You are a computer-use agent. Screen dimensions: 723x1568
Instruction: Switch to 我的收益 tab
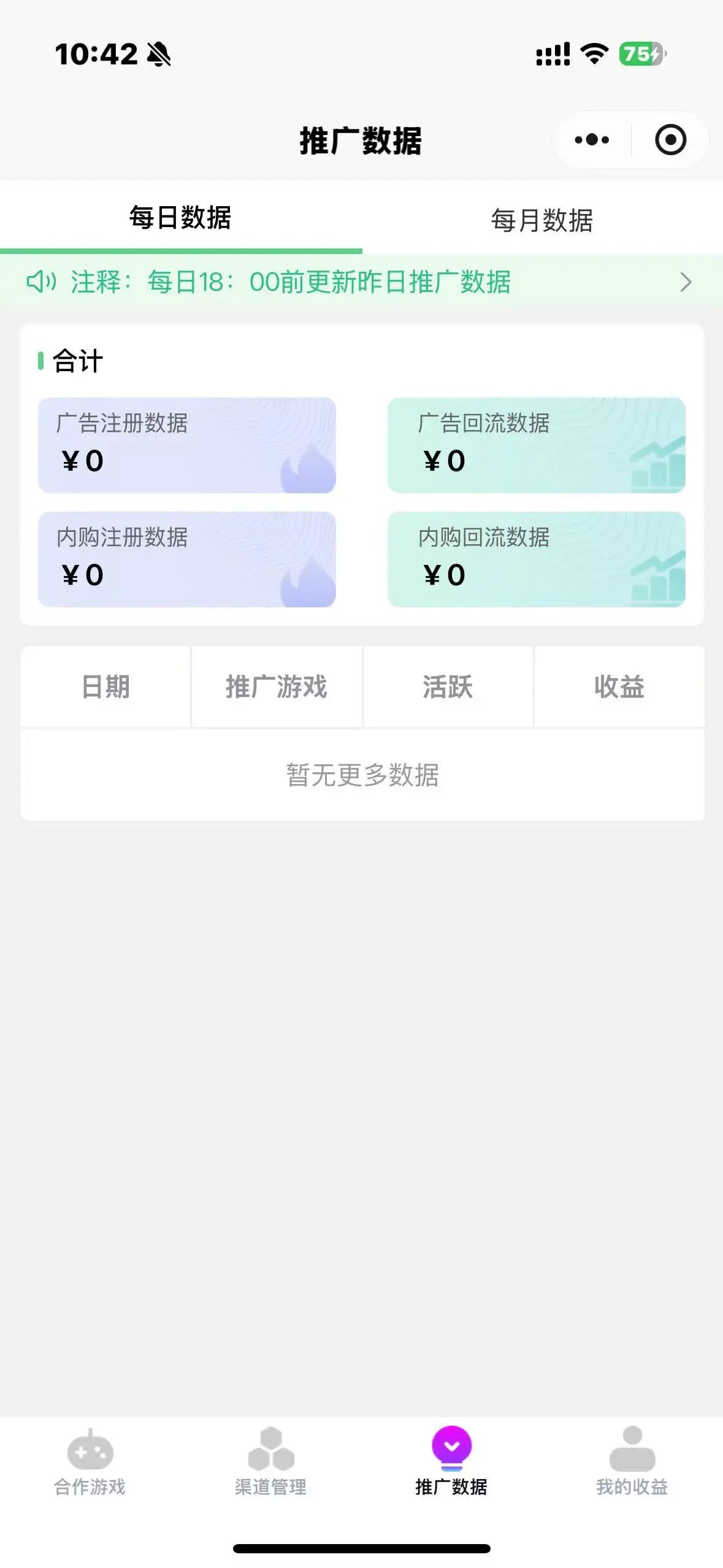pyautogui.click(x=632, y=1463)
